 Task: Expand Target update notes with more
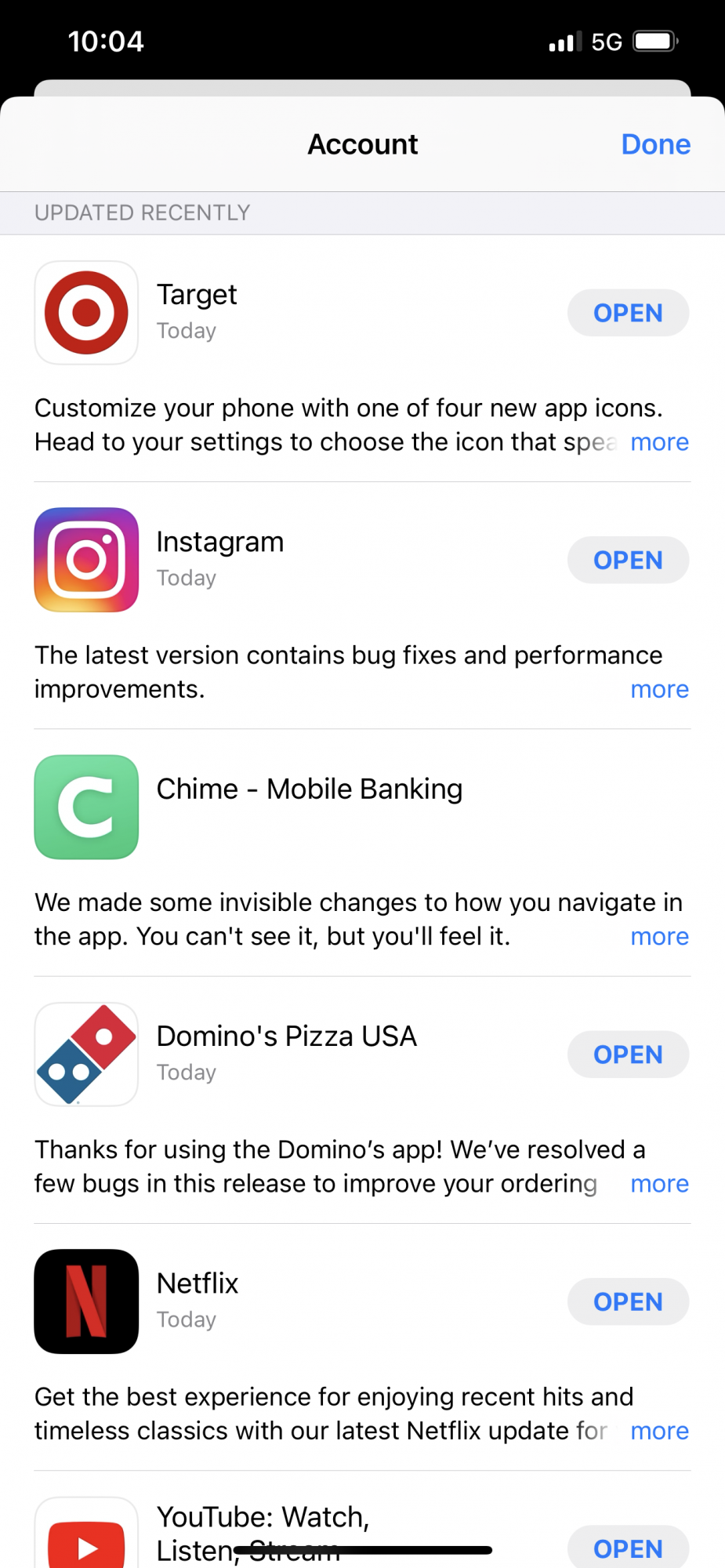pyautogui.click(x=659, y=442)
